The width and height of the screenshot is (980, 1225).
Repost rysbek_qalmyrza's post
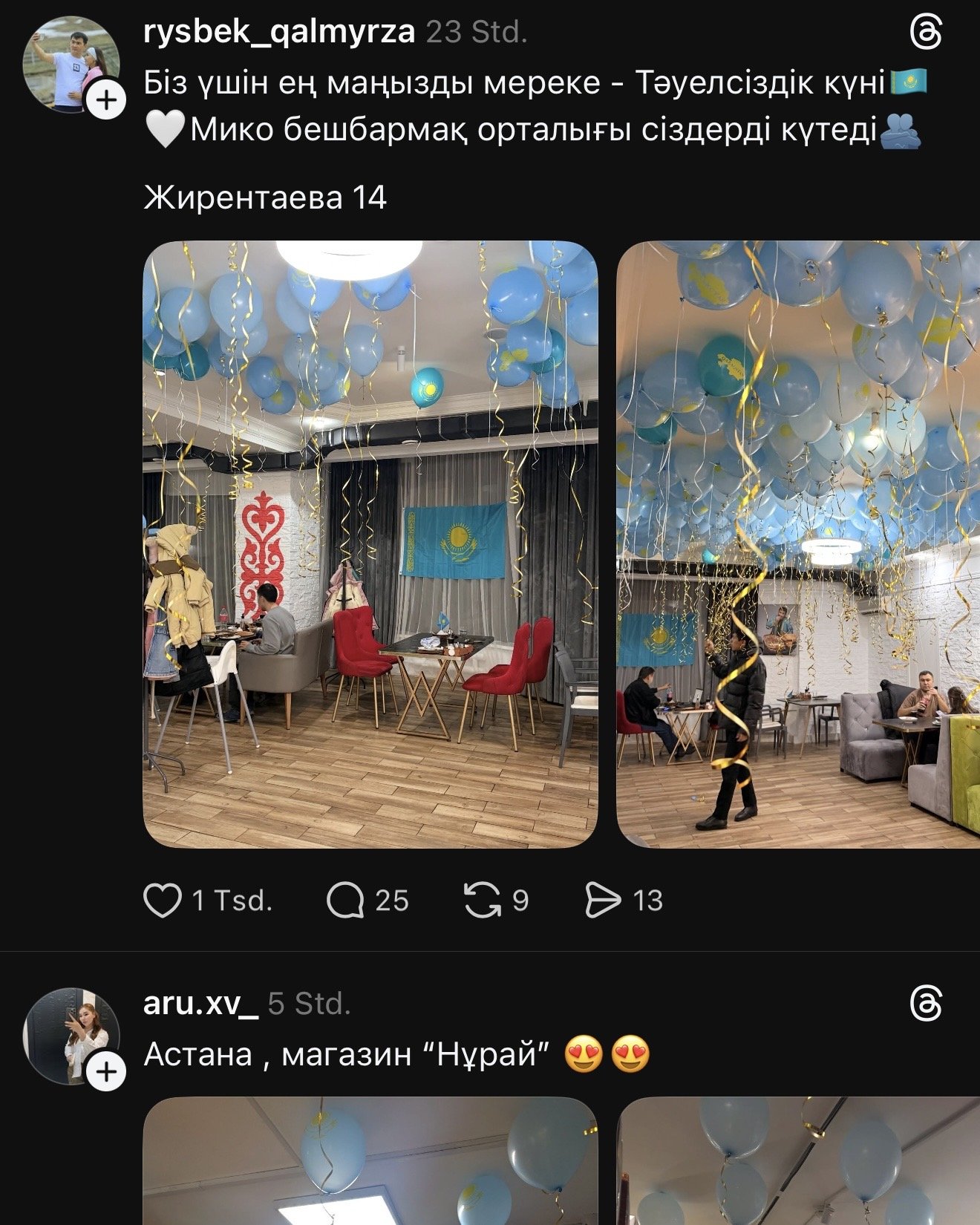click(482, 901)
